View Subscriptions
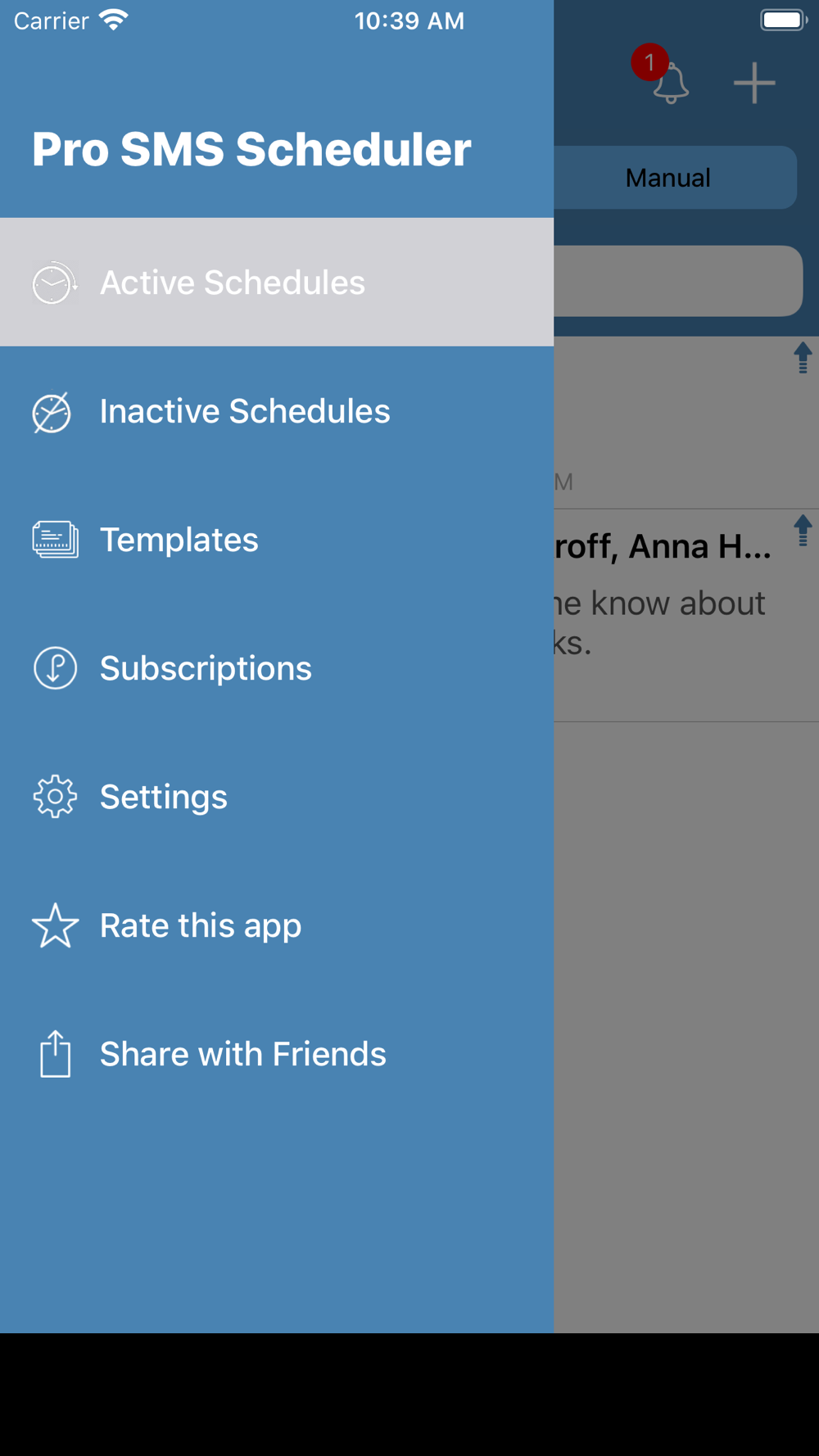Image resolution: width=819 pixels, height=1456 pixels. point(277,667)
